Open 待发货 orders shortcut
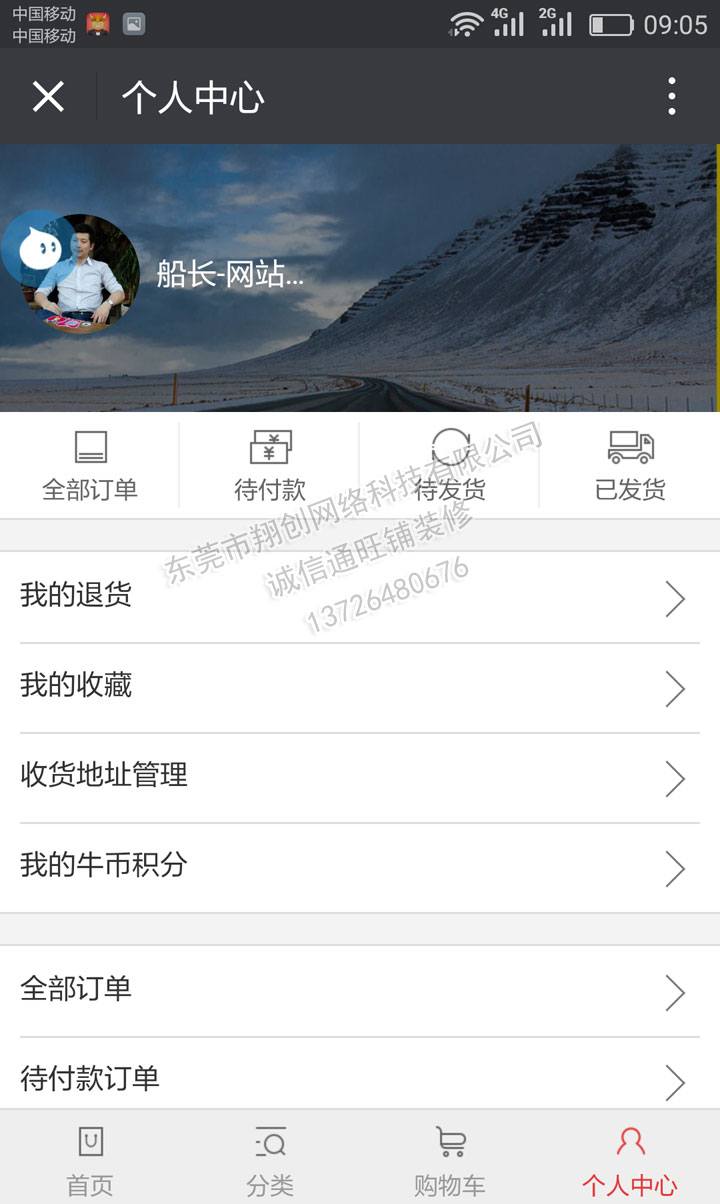This screenshot has height=1204, width=720. (x=450, y=466)
